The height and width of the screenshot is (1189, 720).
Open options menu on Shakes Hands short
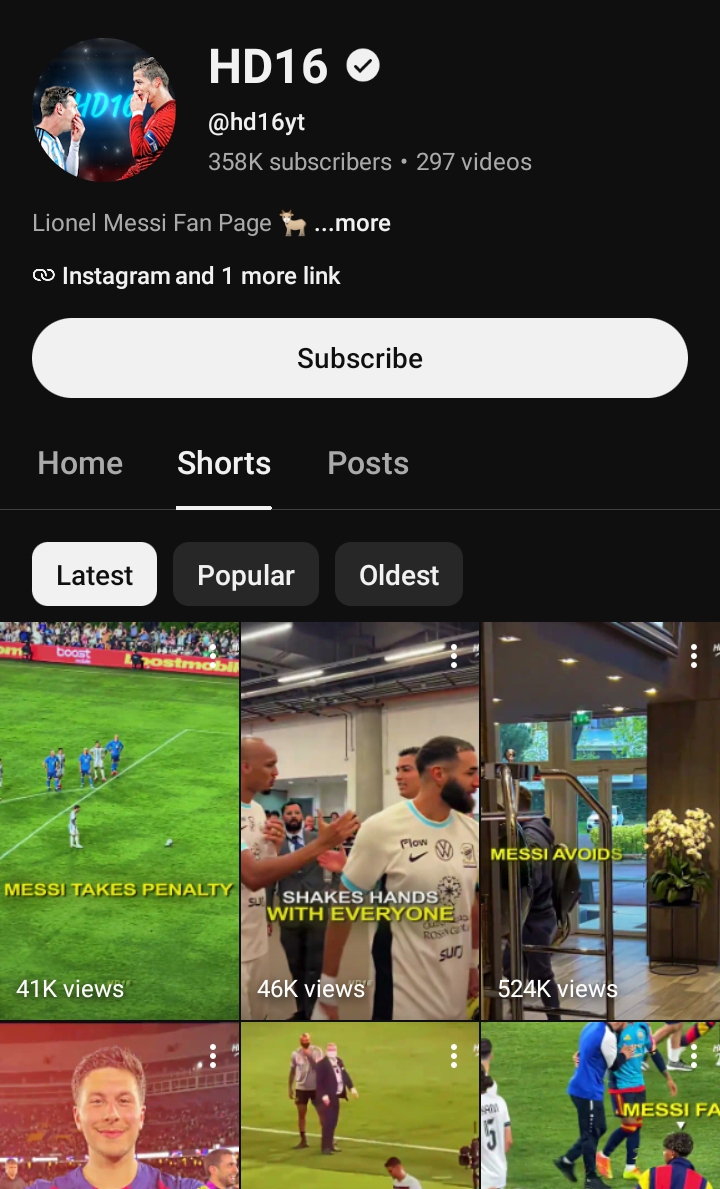click(x=453, y=656)
